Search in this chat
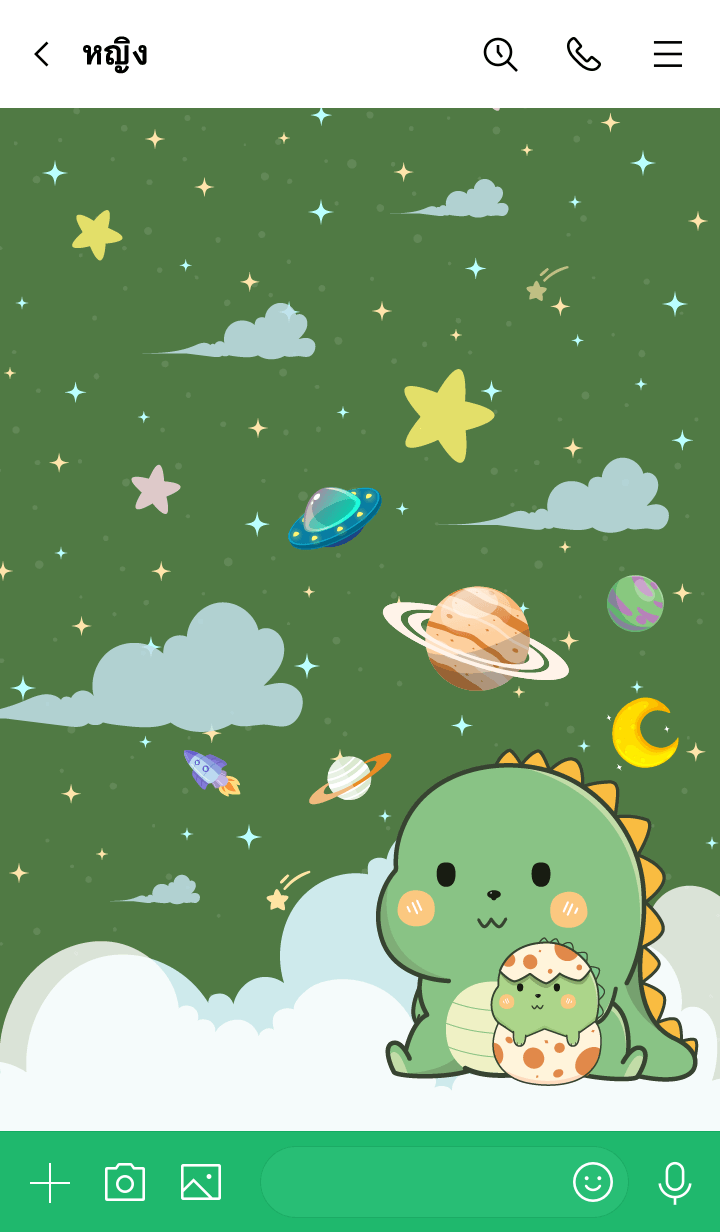The width and height of the screenshot is (720, 1232). pyautogui.click(x=500, y=54)
